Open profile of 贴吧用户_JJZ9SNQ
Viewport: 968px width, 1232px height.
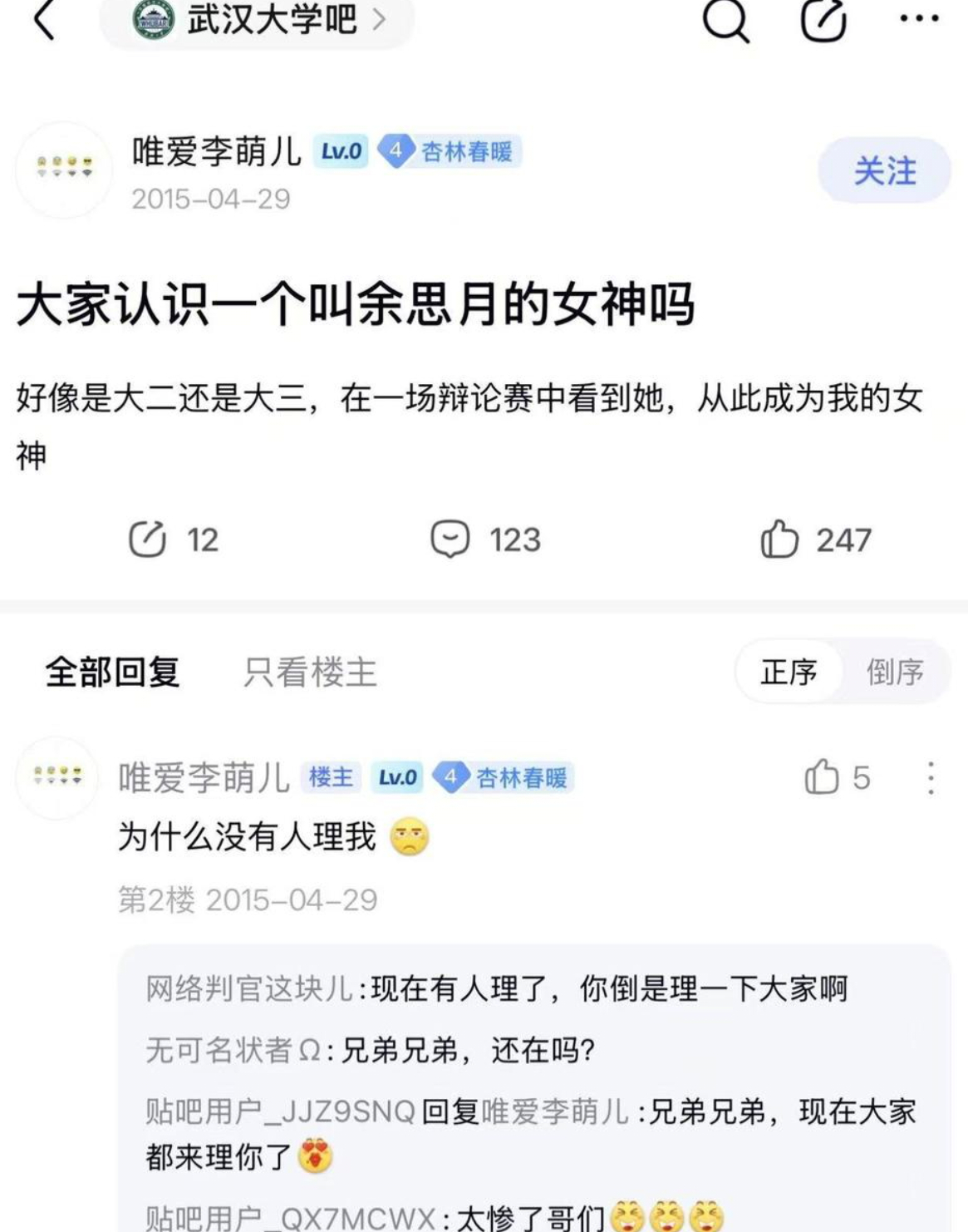click(x=280, y=1111)
